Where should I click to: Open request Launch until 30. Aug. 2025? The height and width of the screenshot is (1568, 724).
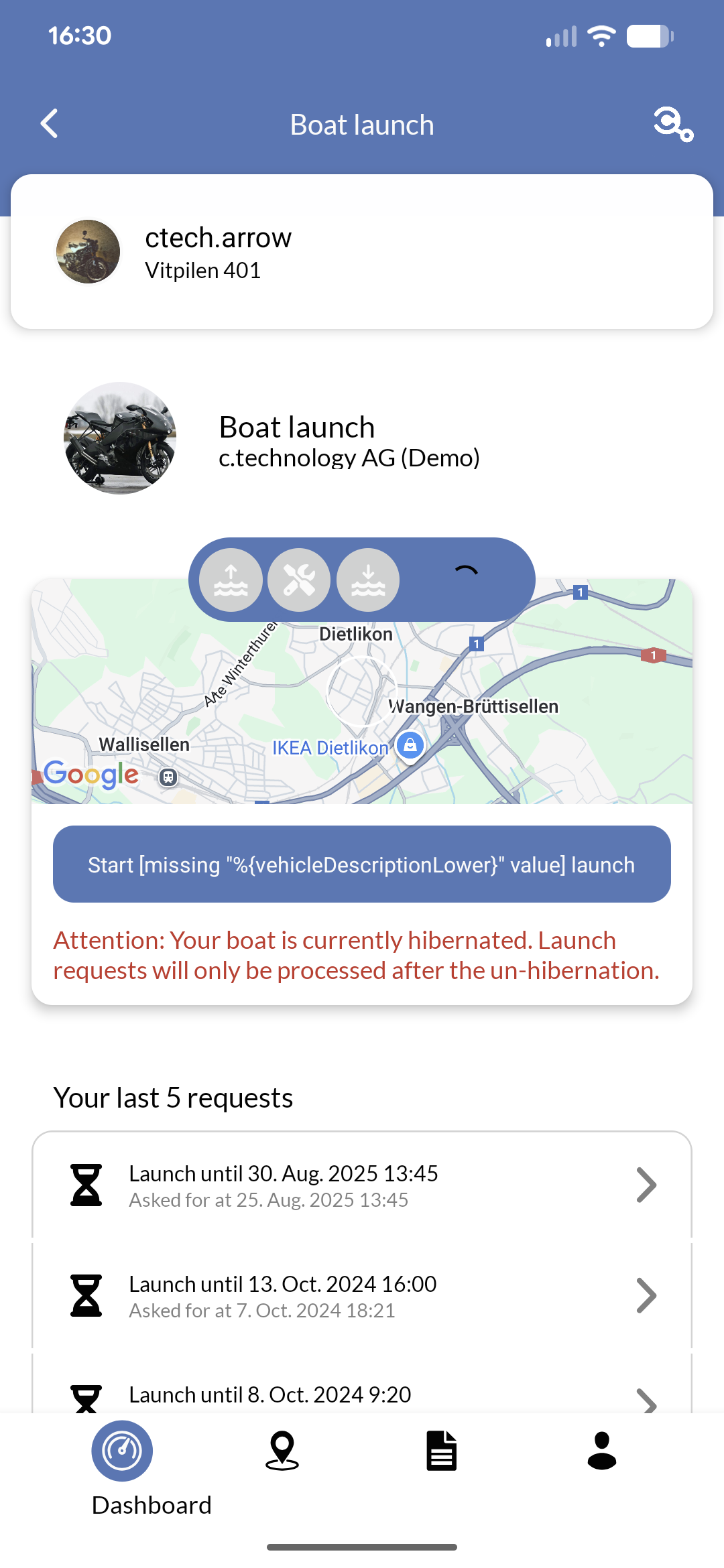click(x=362, y=1185)
